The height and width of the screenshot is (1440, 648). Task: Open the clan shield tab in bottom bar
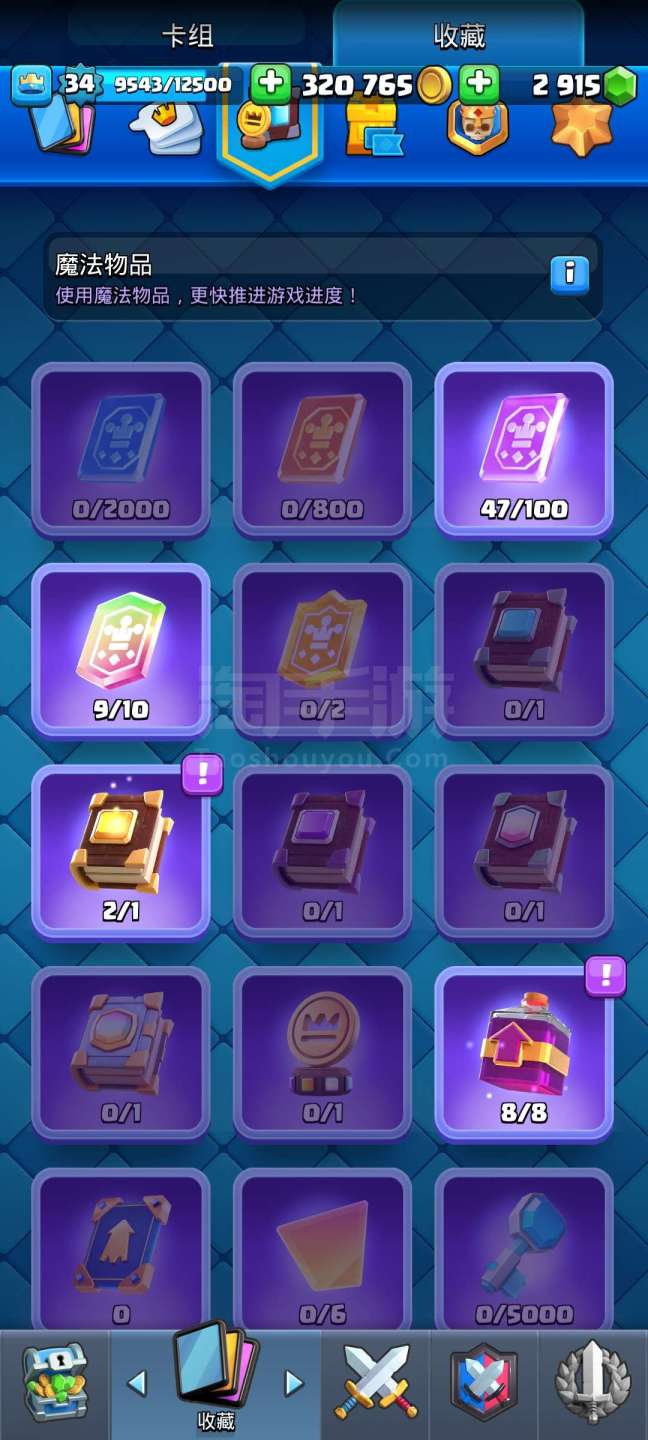click(x=484, y=1384)
